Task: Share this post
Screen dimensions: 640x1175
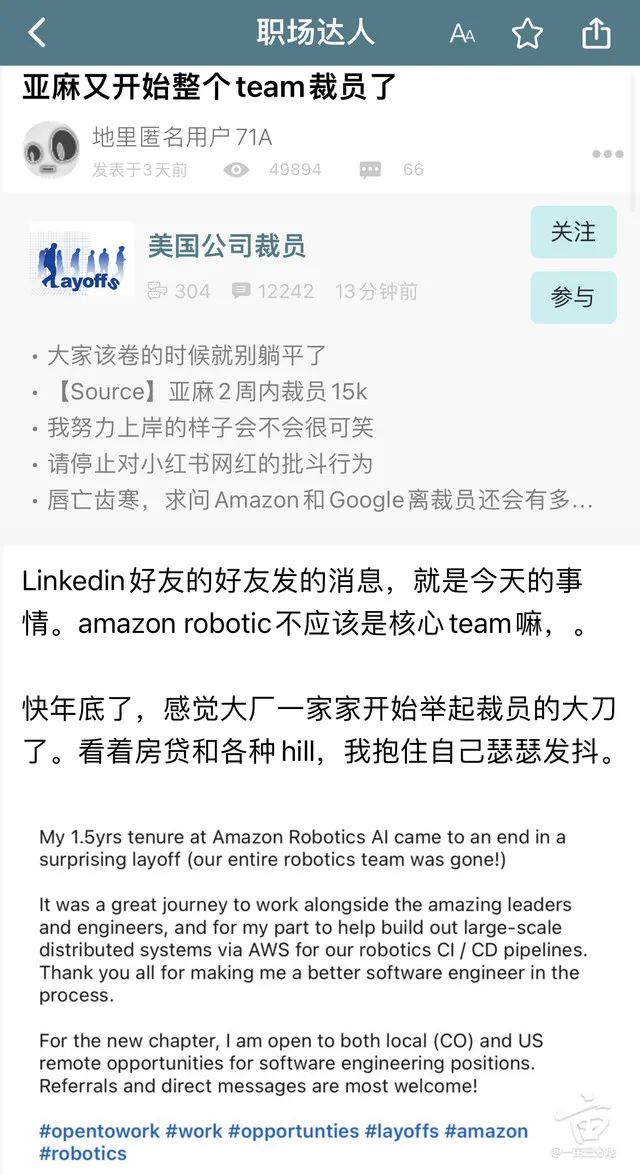Action: point(596,33)
